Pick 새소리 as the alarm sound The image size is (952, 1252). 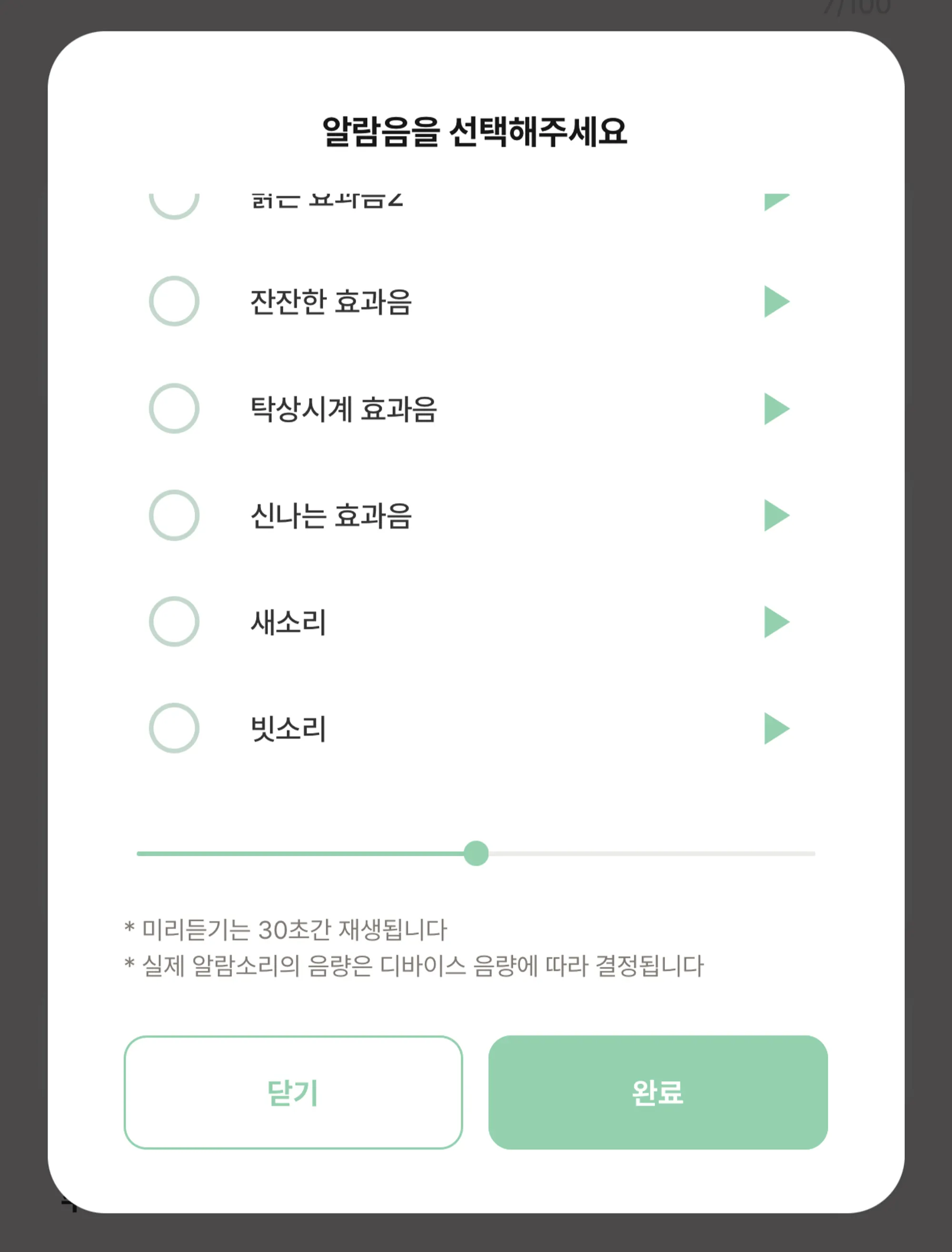[x=174, y=622]
